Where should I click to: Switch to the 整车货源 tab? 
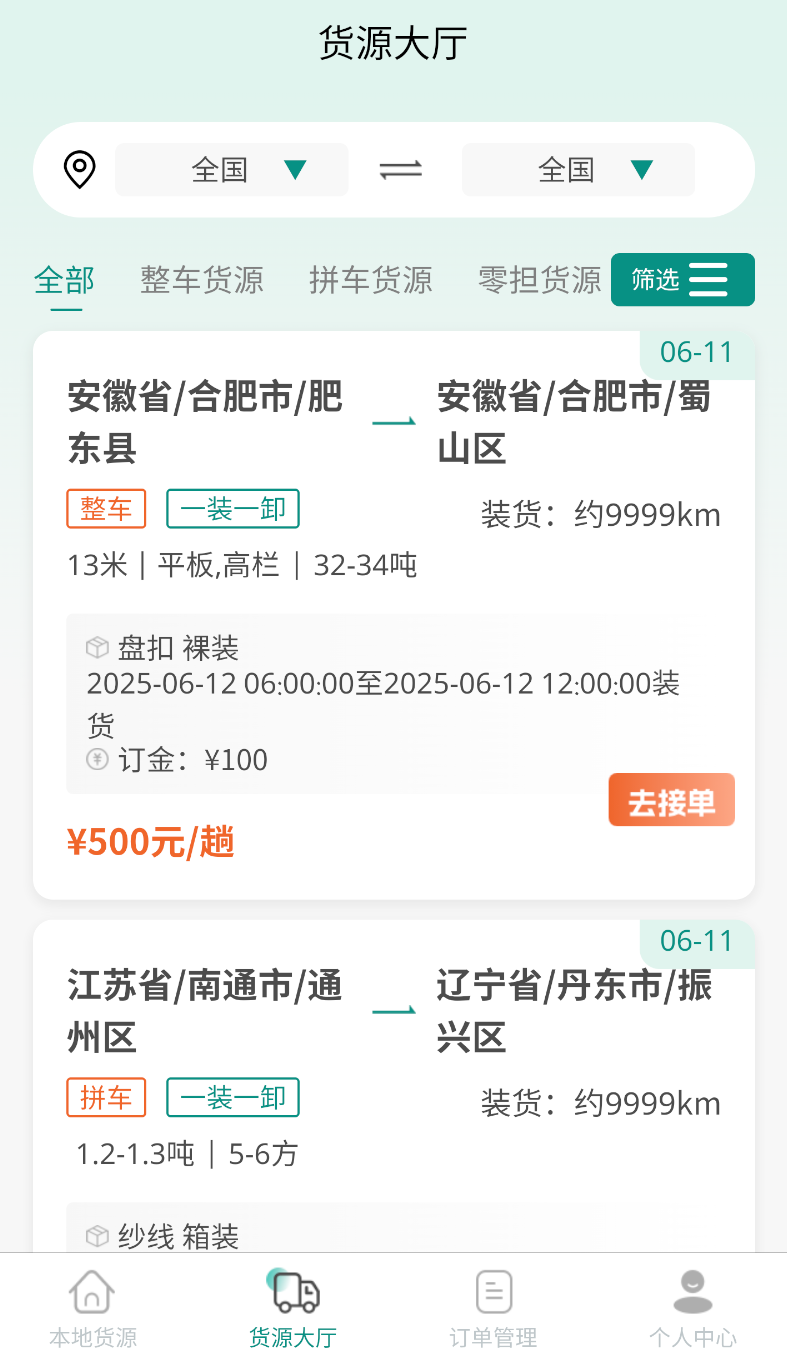click(201, 281)
